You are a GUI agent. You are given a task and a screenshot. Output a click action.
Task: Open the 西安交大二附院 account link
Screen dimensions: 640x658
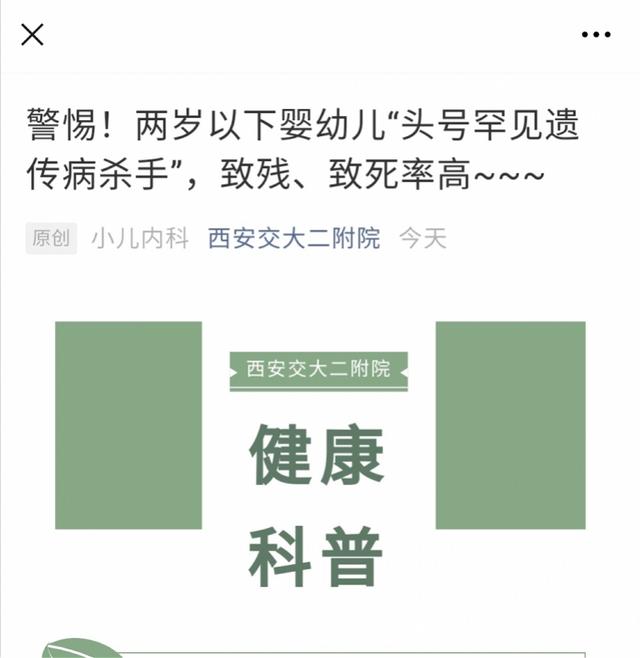coord(294,238)
